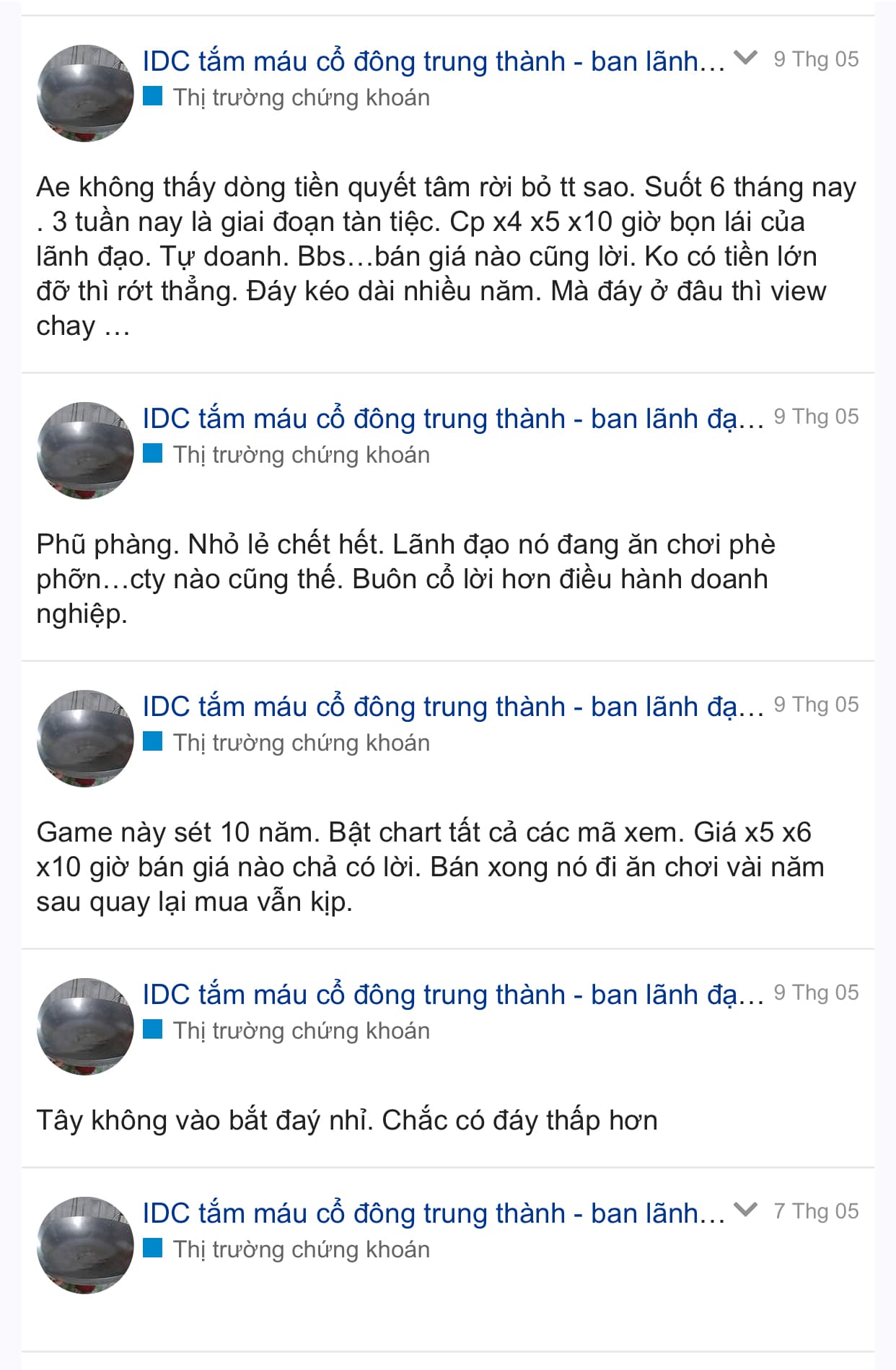Open 'Thị trường chứng khoán' category above 'Phũ phàng' post
Image resolution: width=896 pixels, height=1370 pixels.
pos(301,455)
